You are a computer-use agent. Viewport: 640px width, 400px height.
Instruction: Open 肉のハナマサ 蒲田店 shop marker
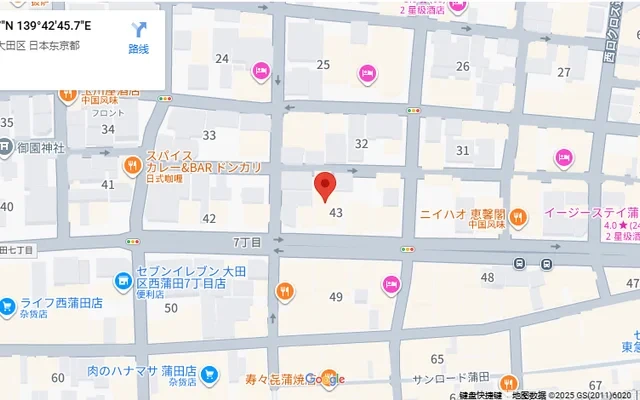click(x=208, y=375)
